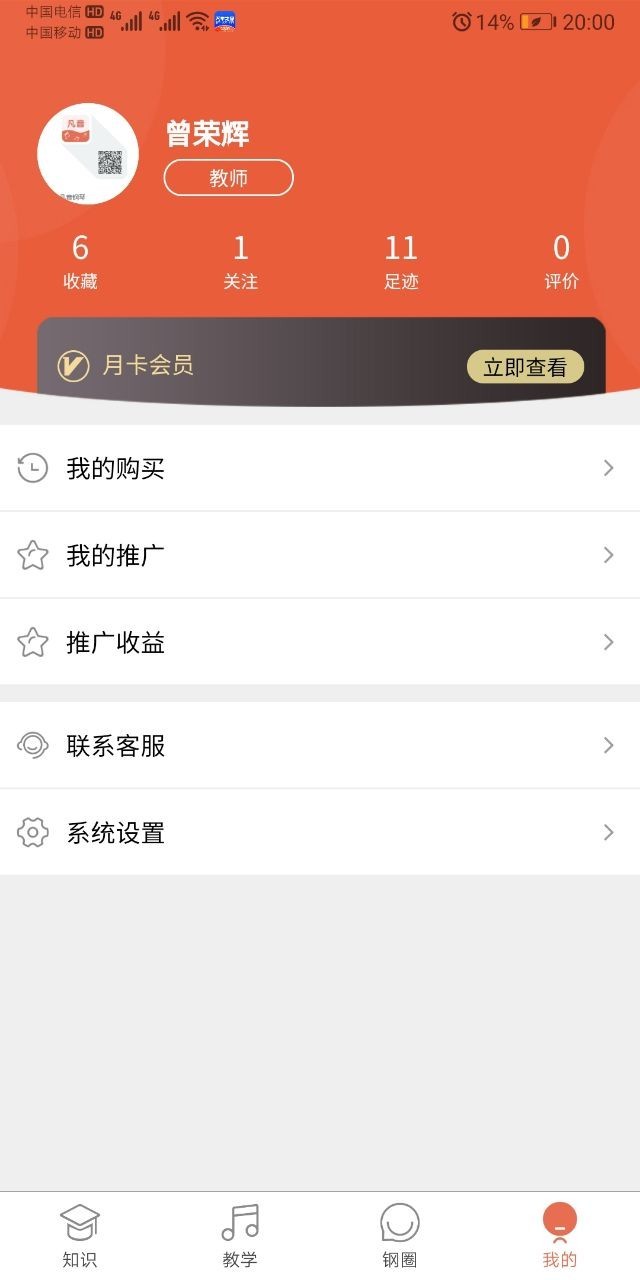Switch to the 教学 tab

tap(240, 1236)
